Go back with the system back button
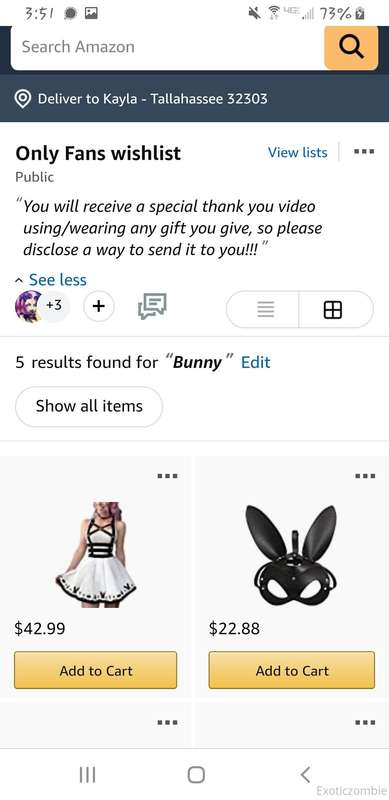The height and width of the screenshot is (800, 389). pos(305,774)
